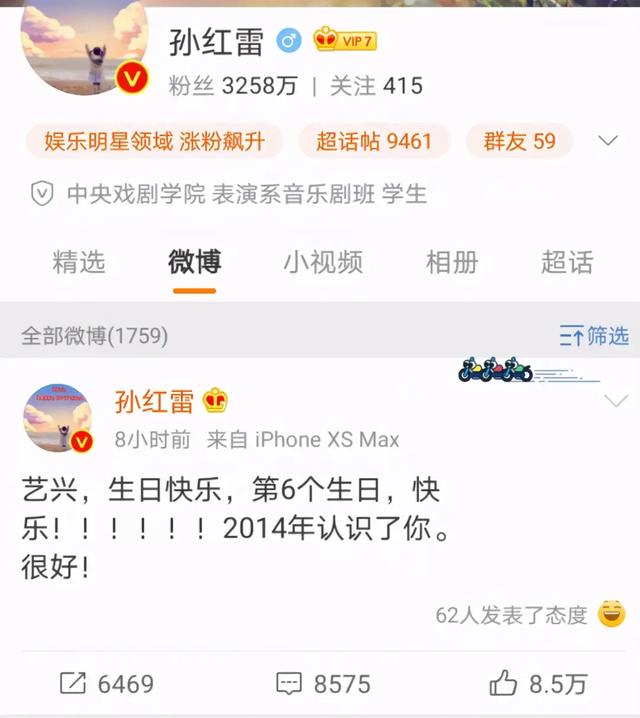Open the VIP 7 membership badge
640x718 pixels.
click(x=344, y=41)
